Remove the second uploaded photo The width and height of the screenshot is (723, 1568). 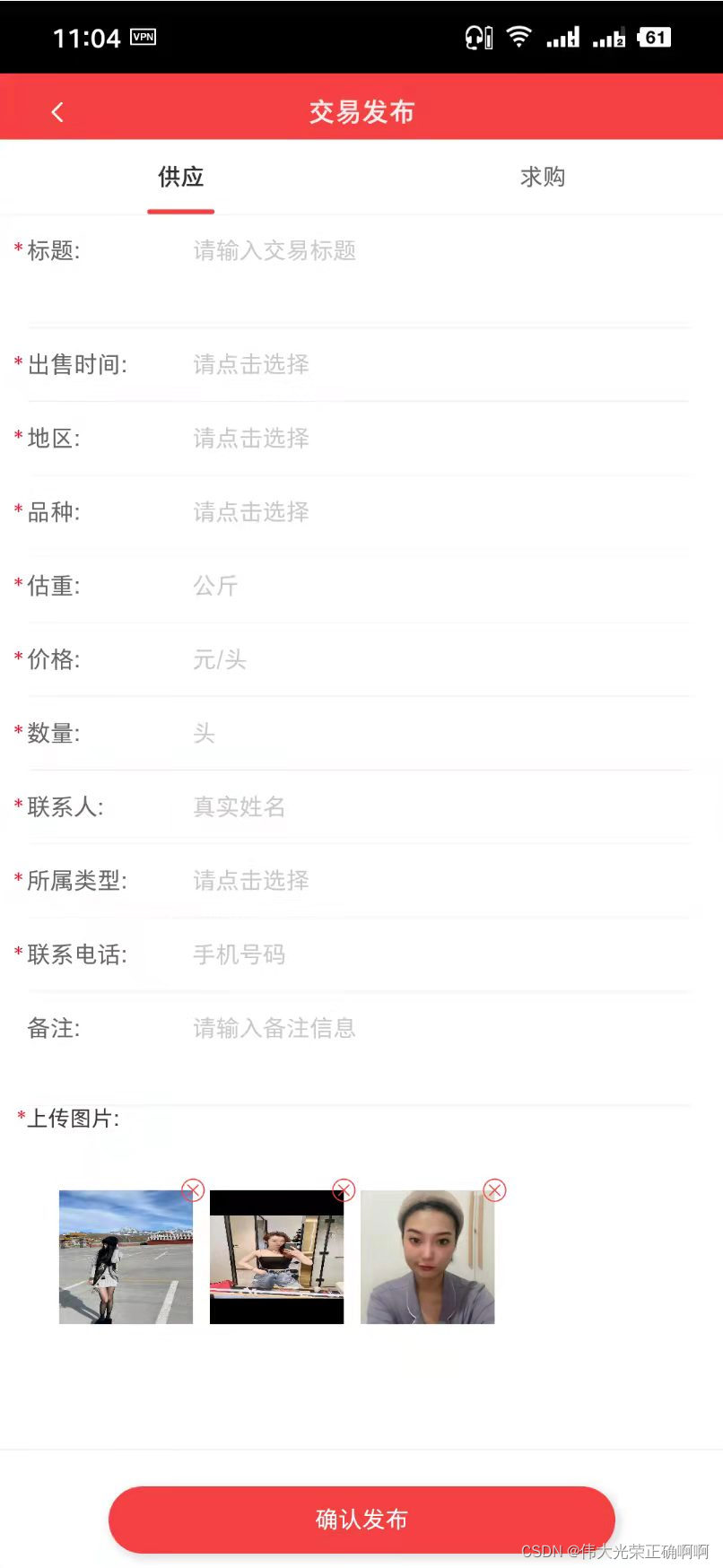[343, 1191]
